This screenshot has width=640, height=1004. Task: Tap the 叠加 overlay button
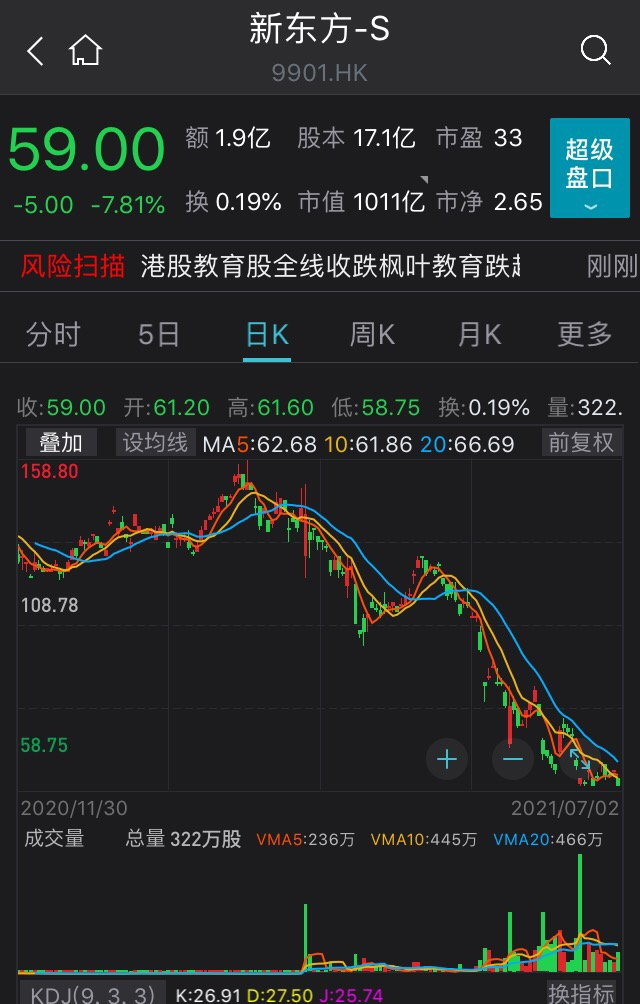tap(60, 442)
